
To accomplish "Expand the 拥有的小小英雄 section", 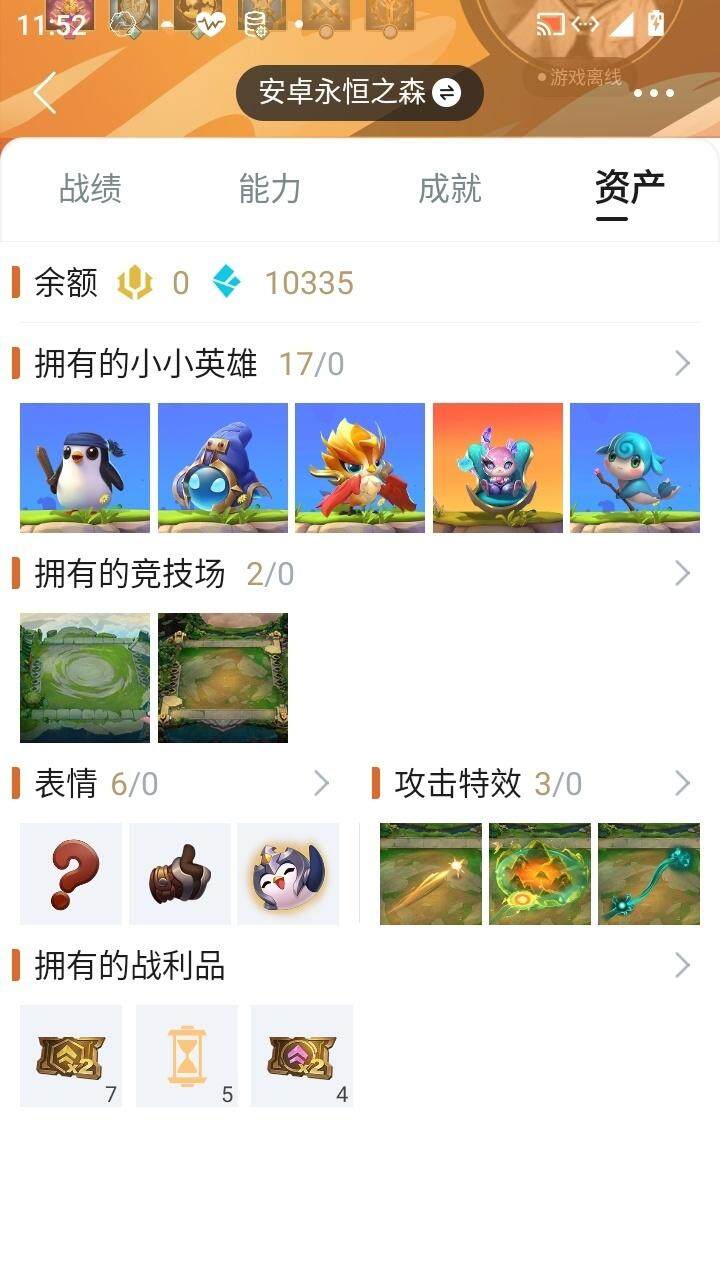I will [683, 363].
